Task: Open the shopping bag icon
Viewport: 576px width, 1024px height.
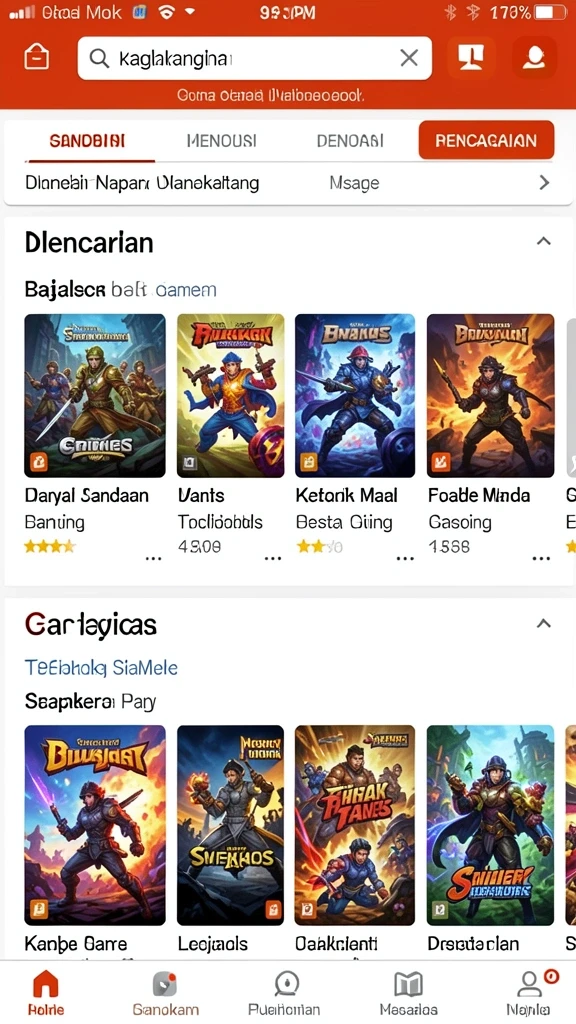Action: click(x=37, y=57)
